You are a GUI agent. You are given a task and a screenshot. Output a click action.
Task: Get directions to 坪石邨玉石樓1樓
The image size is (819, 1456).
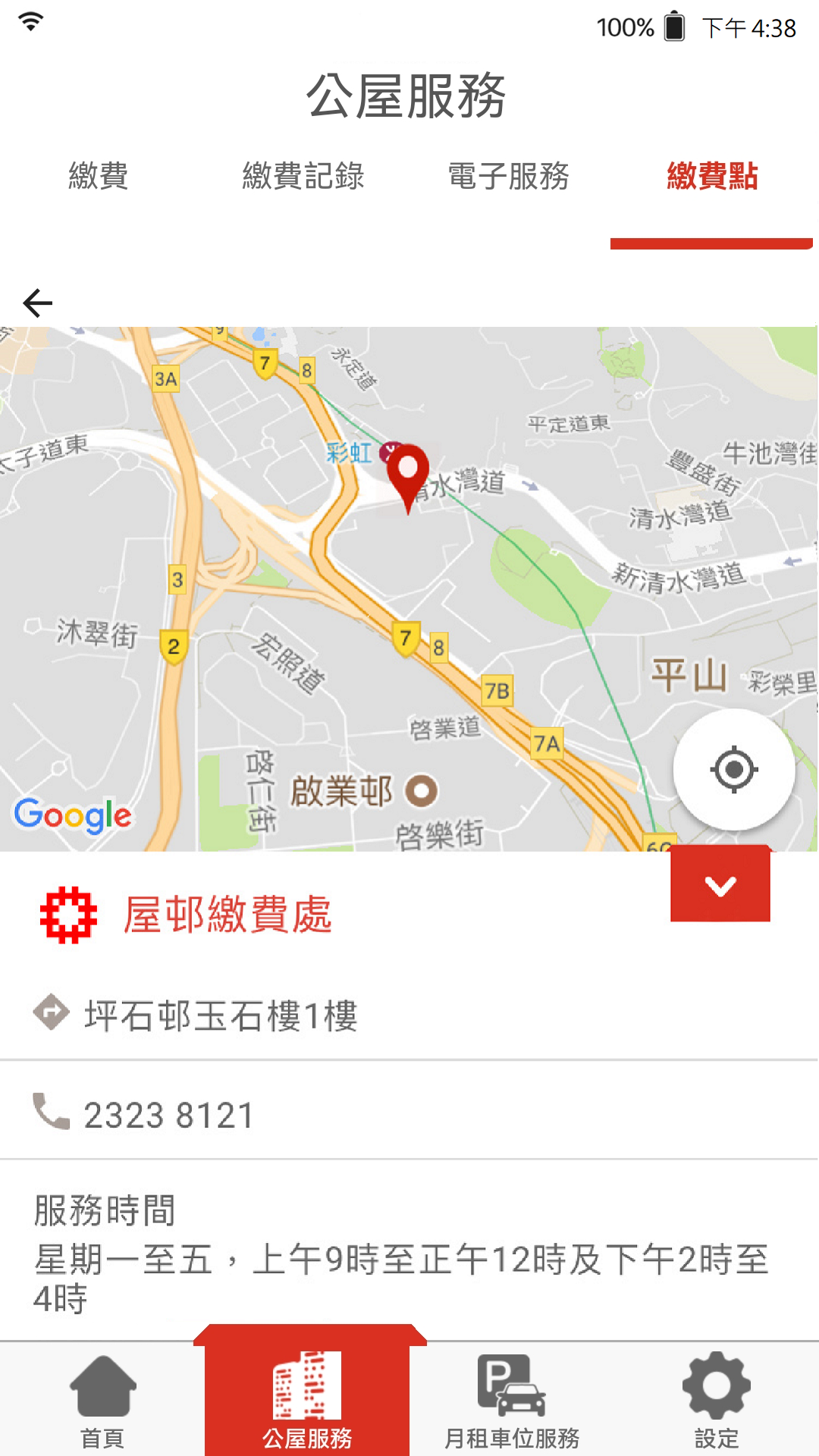click(52, 1012)
